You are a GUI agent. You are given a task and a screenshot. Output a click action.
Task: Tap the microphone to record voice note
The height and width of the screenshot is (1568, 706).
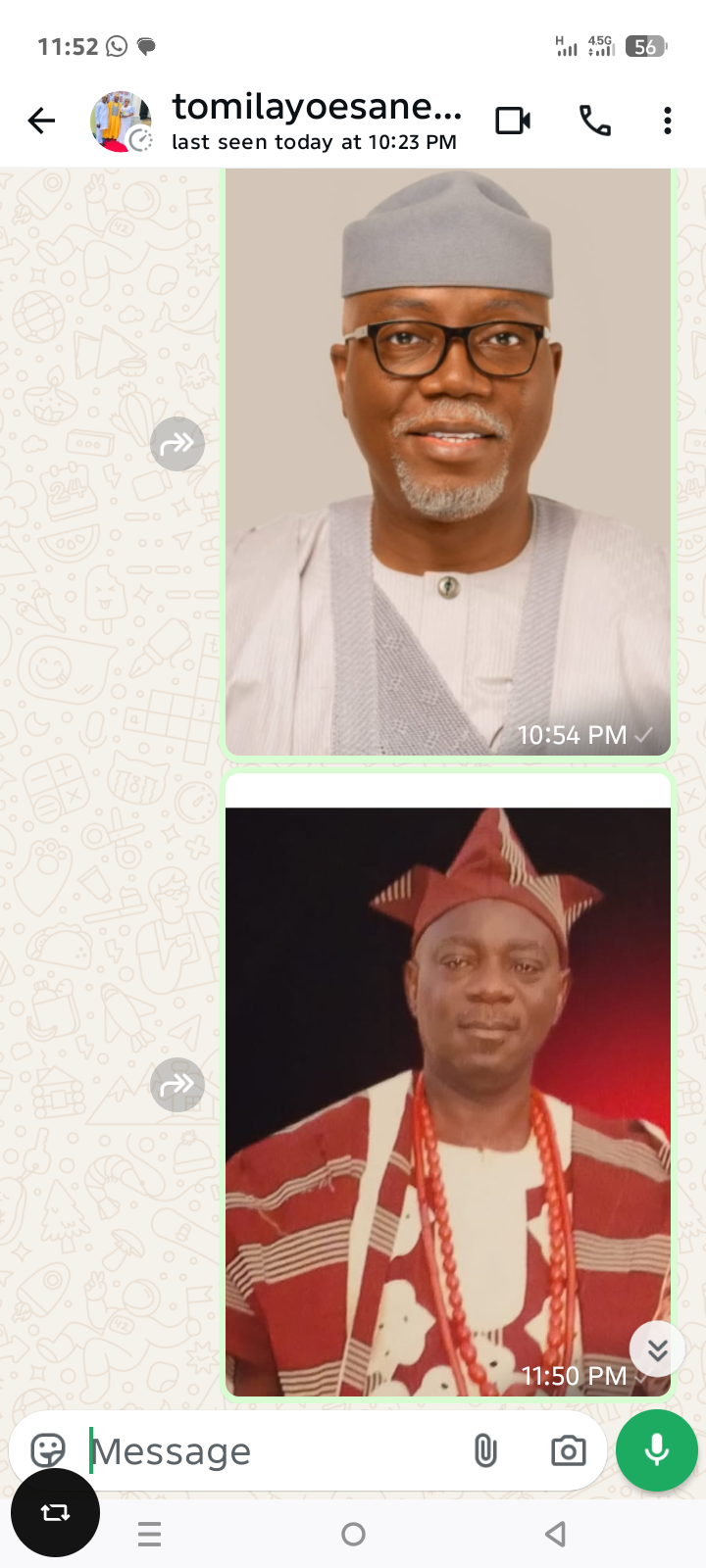(x=656, y=1450)
